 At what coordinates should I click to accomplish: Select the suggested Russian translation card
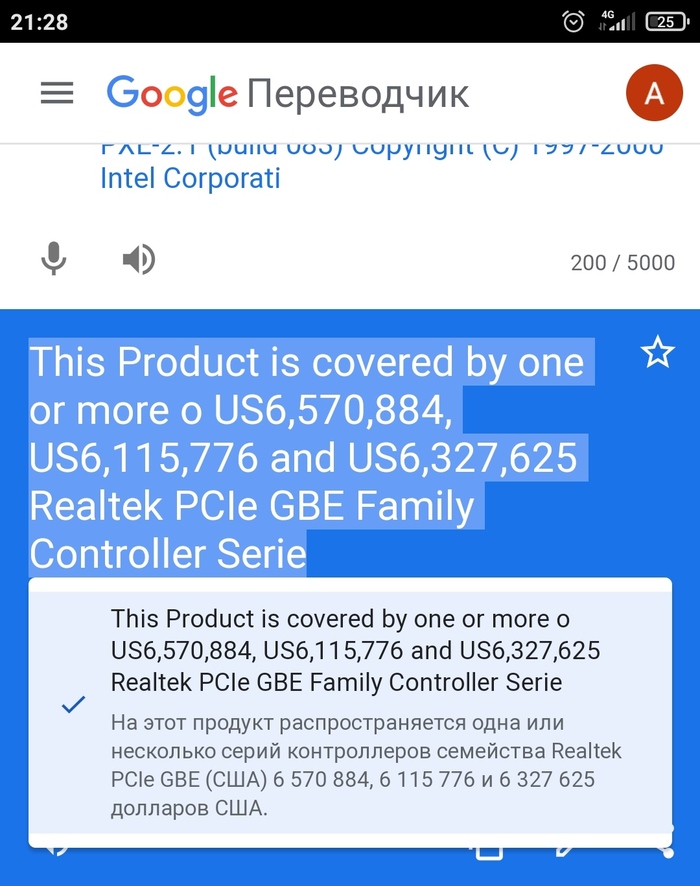point(350,710)
